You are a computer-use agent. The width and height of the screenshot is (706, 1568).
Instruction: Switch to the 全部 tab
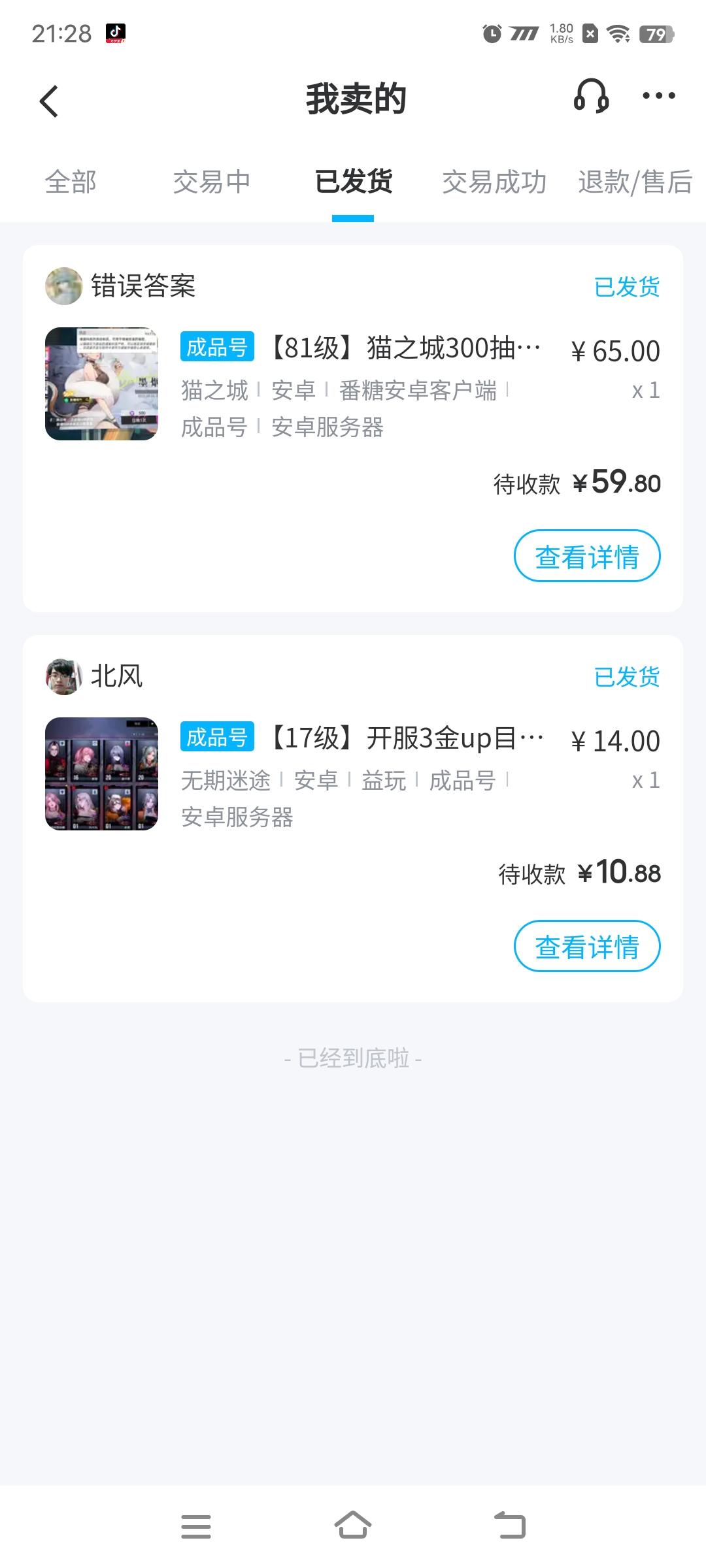[x=71, y=182]
